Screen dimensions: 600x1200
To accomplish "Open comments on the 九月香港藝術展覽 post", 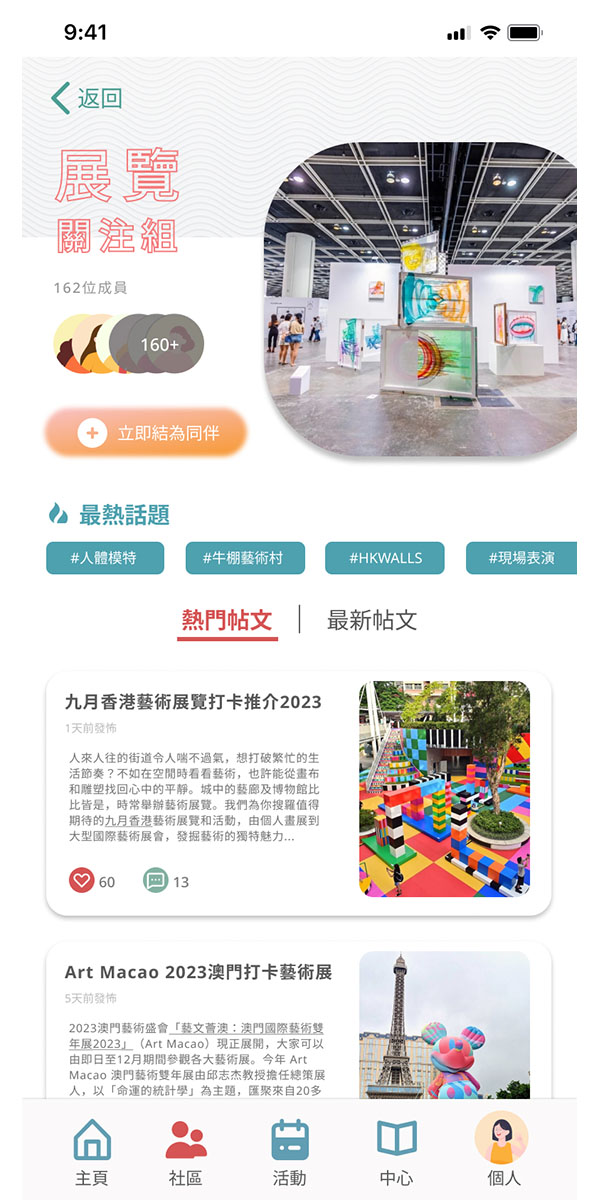I will tap(156, 881).
